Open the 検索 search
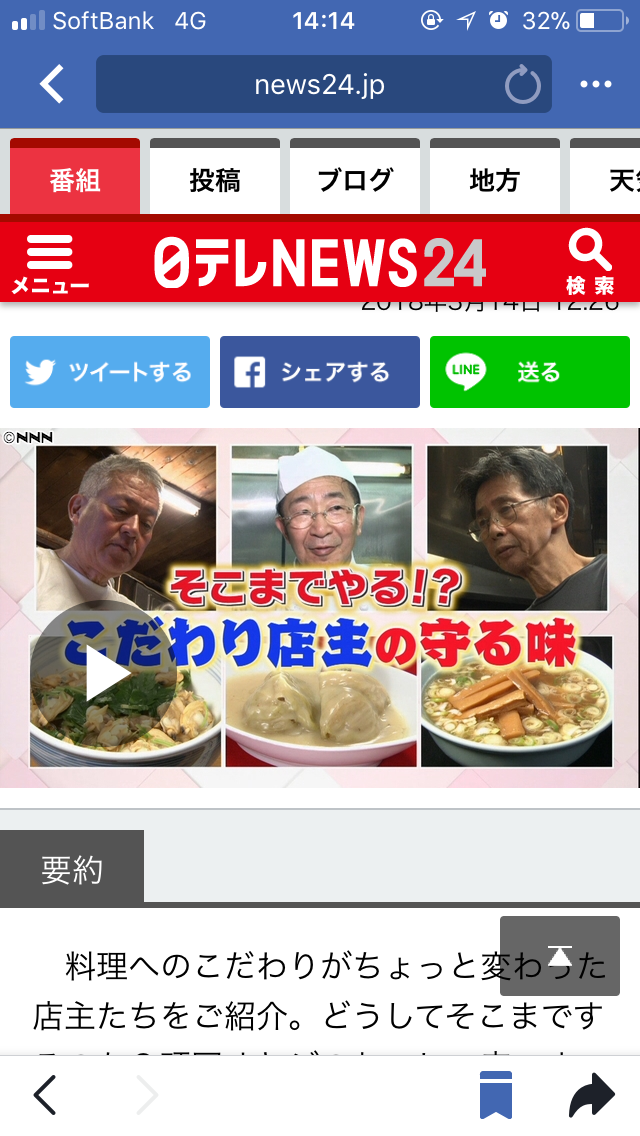 coord(590,264)
